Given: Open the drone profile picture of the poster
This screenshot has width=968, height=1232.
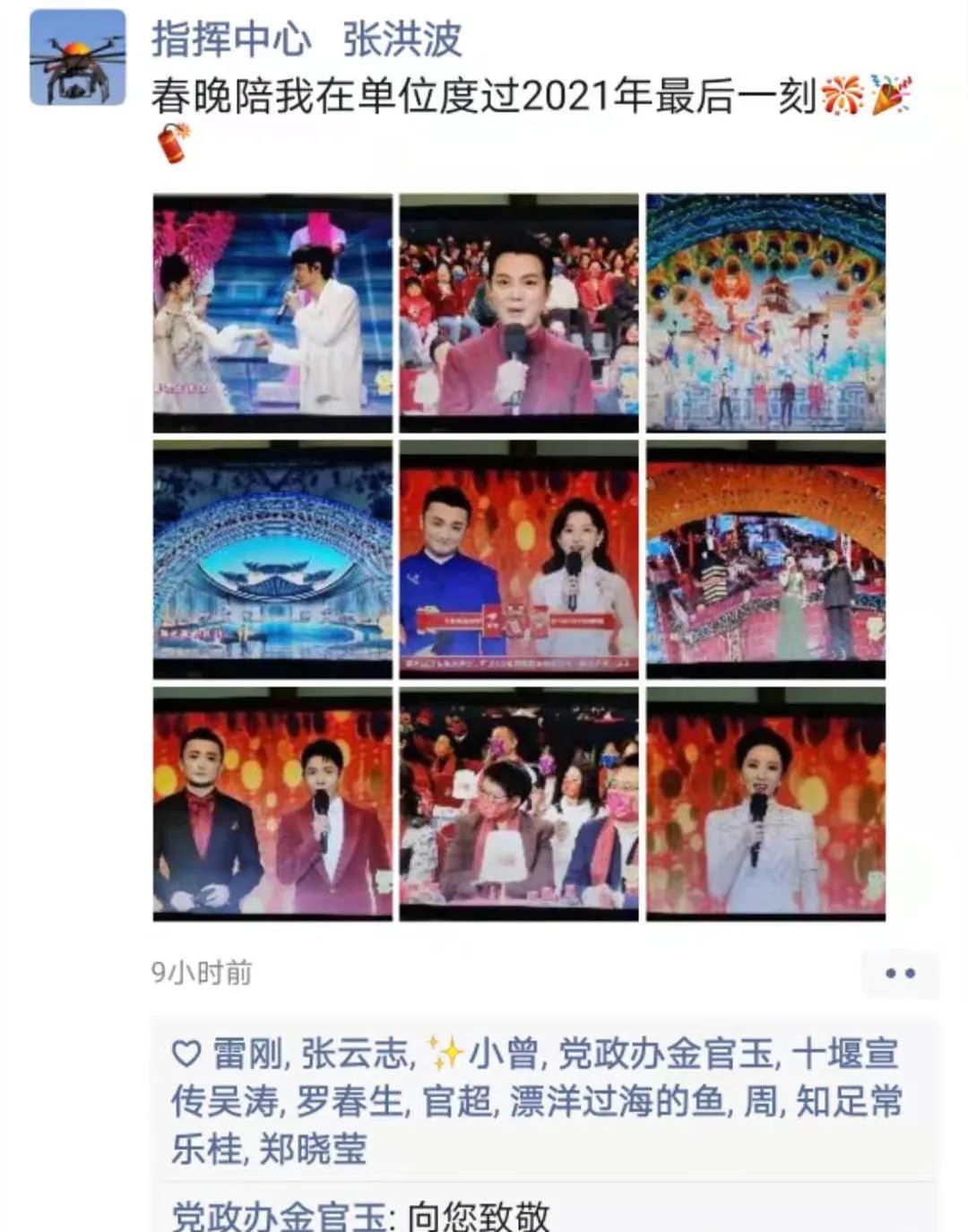Looking at the screenshot, I should tap(77, 59).
